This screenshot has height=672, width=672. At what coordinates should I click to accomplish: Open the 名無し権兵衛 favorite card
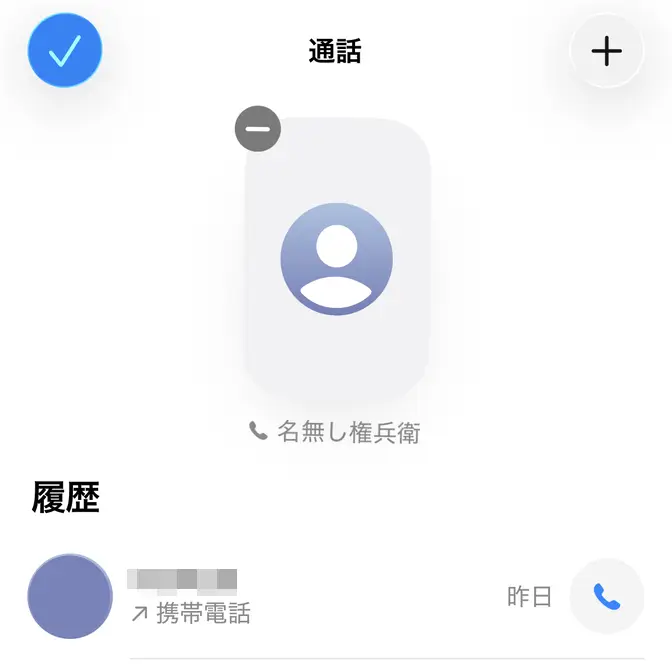337,262
